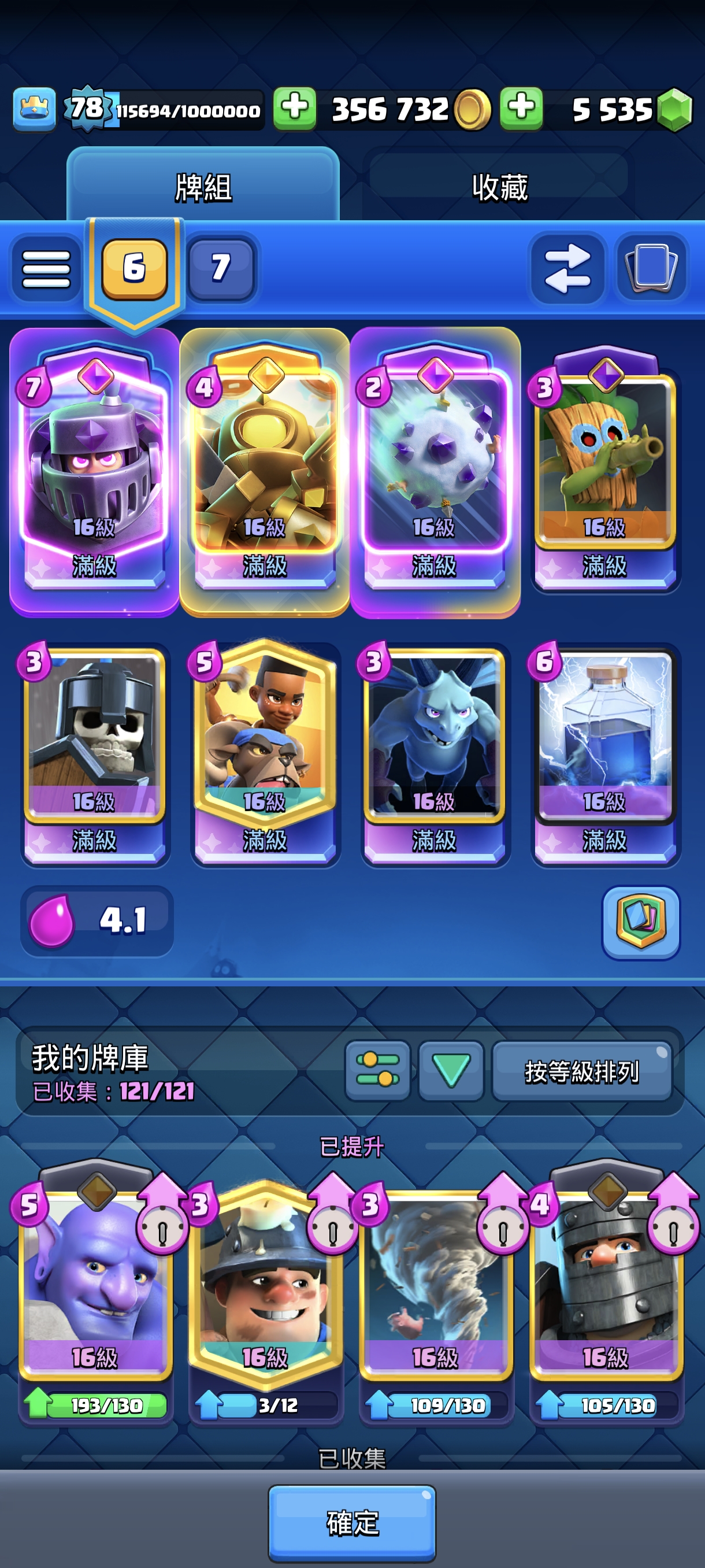Select the giant snowball card
The height and width of the screenshot is (1568, 705).
pyautogui.click(x=435, y=472)
